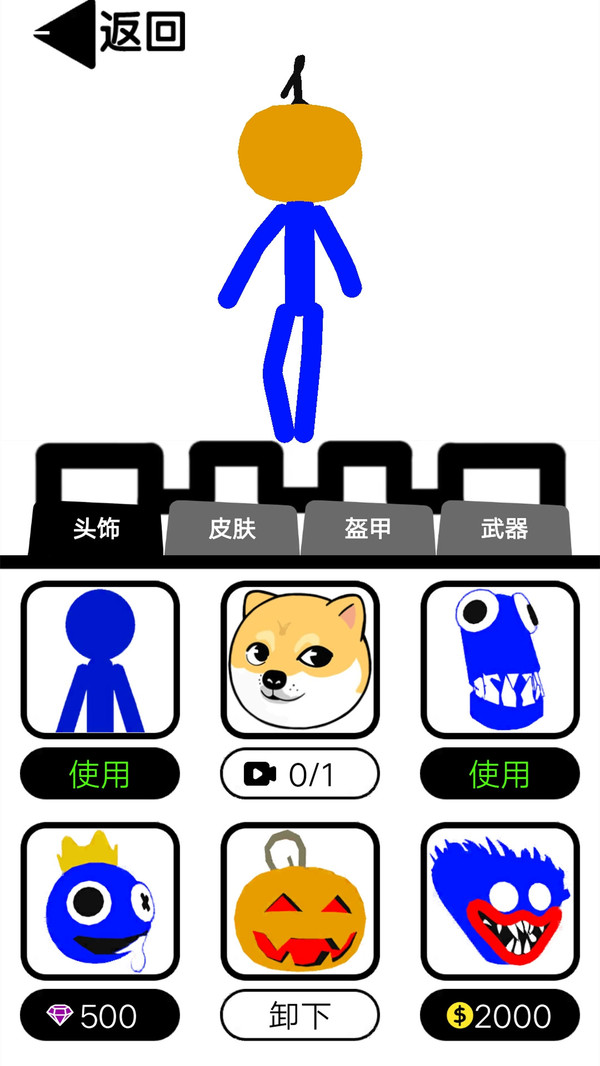Use the plain blue stickman head
The width and height of the screenshot is (600, 1066).
pos(100,773)
